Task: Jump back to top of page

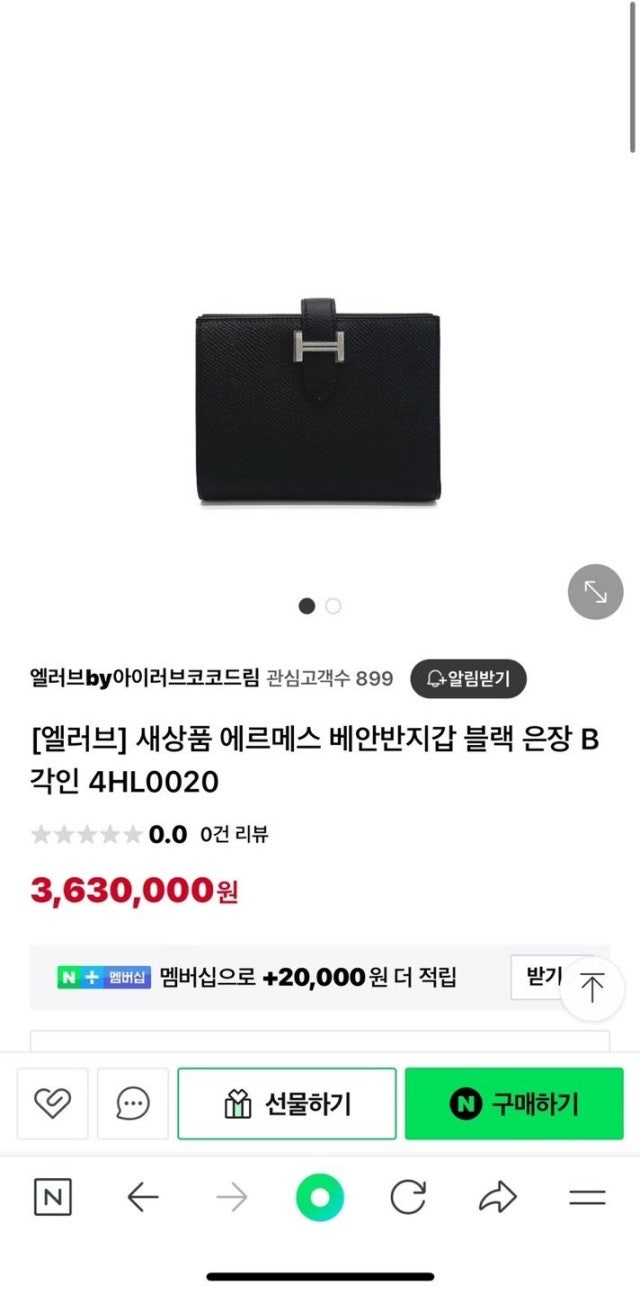Action: (x=592, y=988)
